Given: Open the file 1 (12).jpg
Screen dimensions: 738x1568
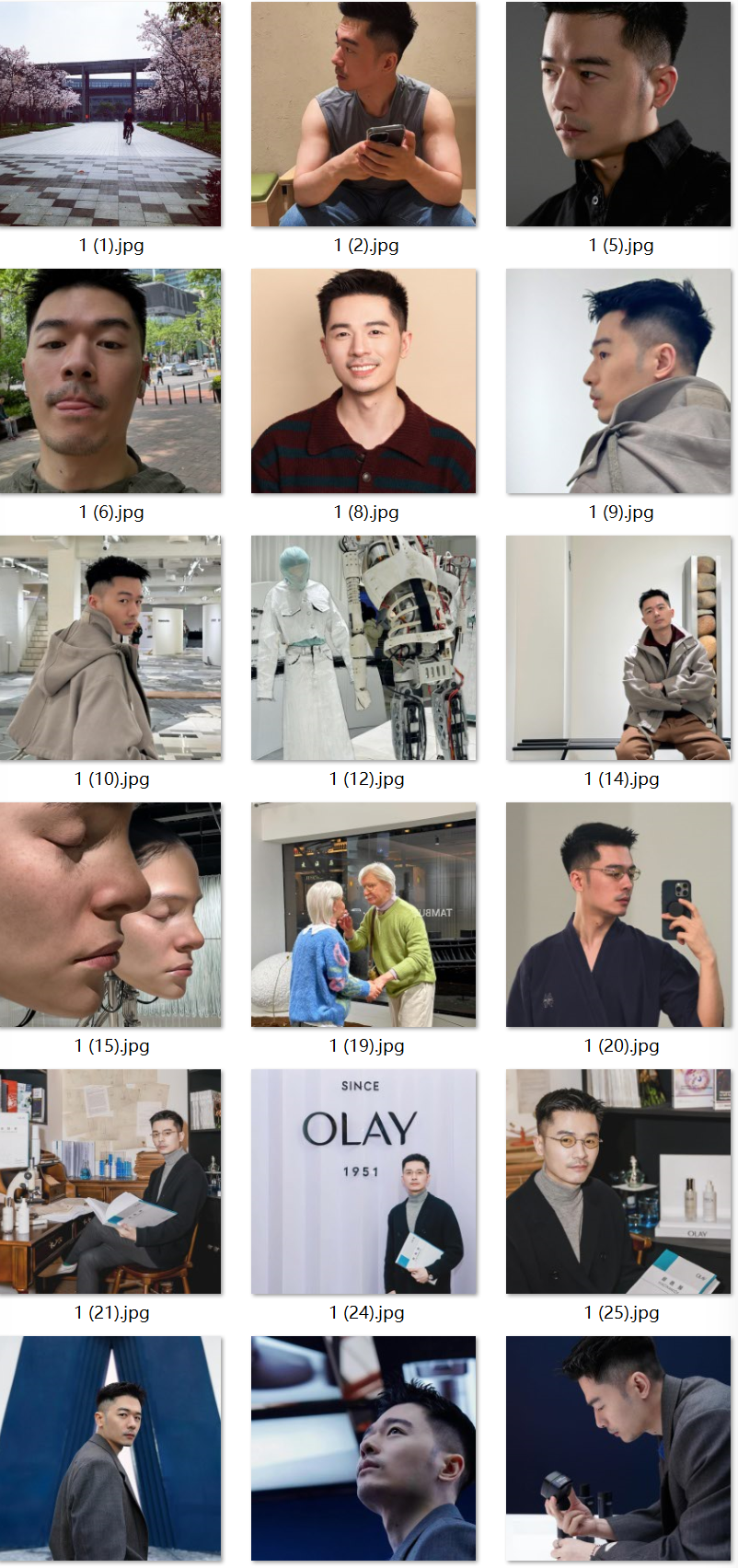Looking at the screenshot, I should tap(363, 648).
